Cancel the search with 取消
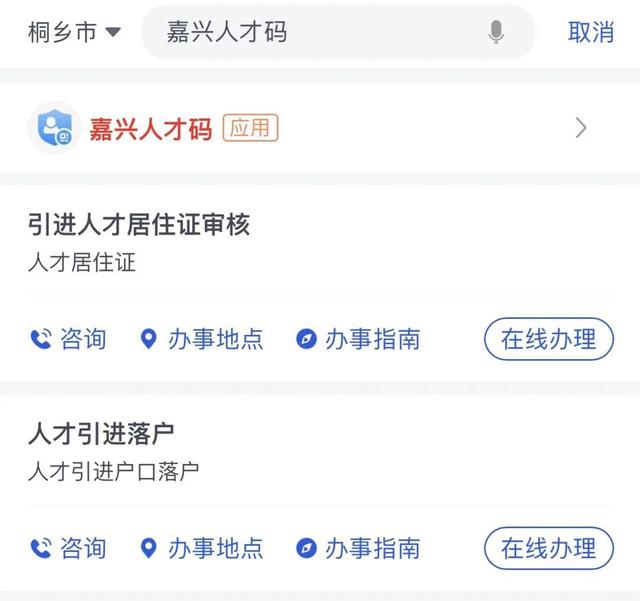Screen dimensions: 640x601 (x=590, y=32)
